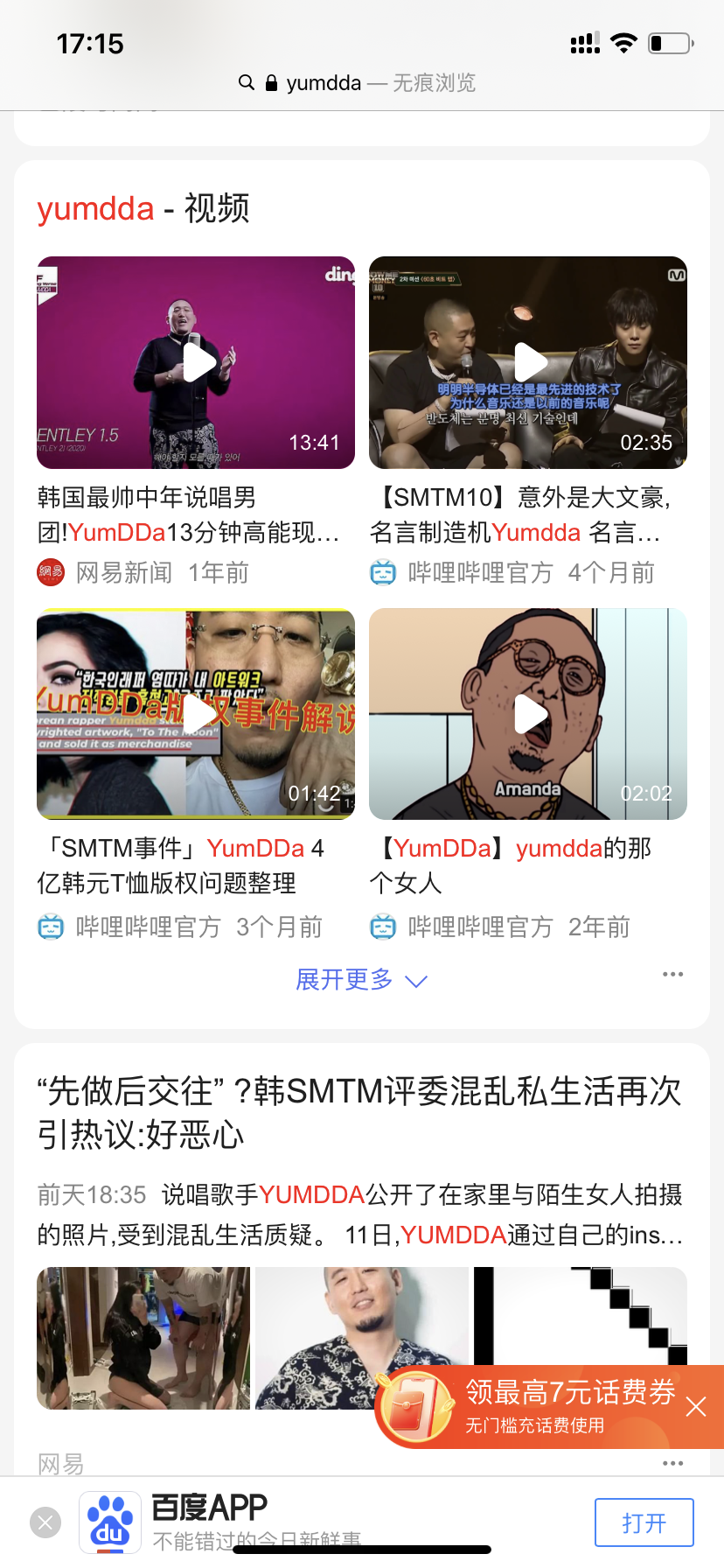
Task: Play the SMTM10 video lasting 02:35
Action: click(x=528, y=363)
